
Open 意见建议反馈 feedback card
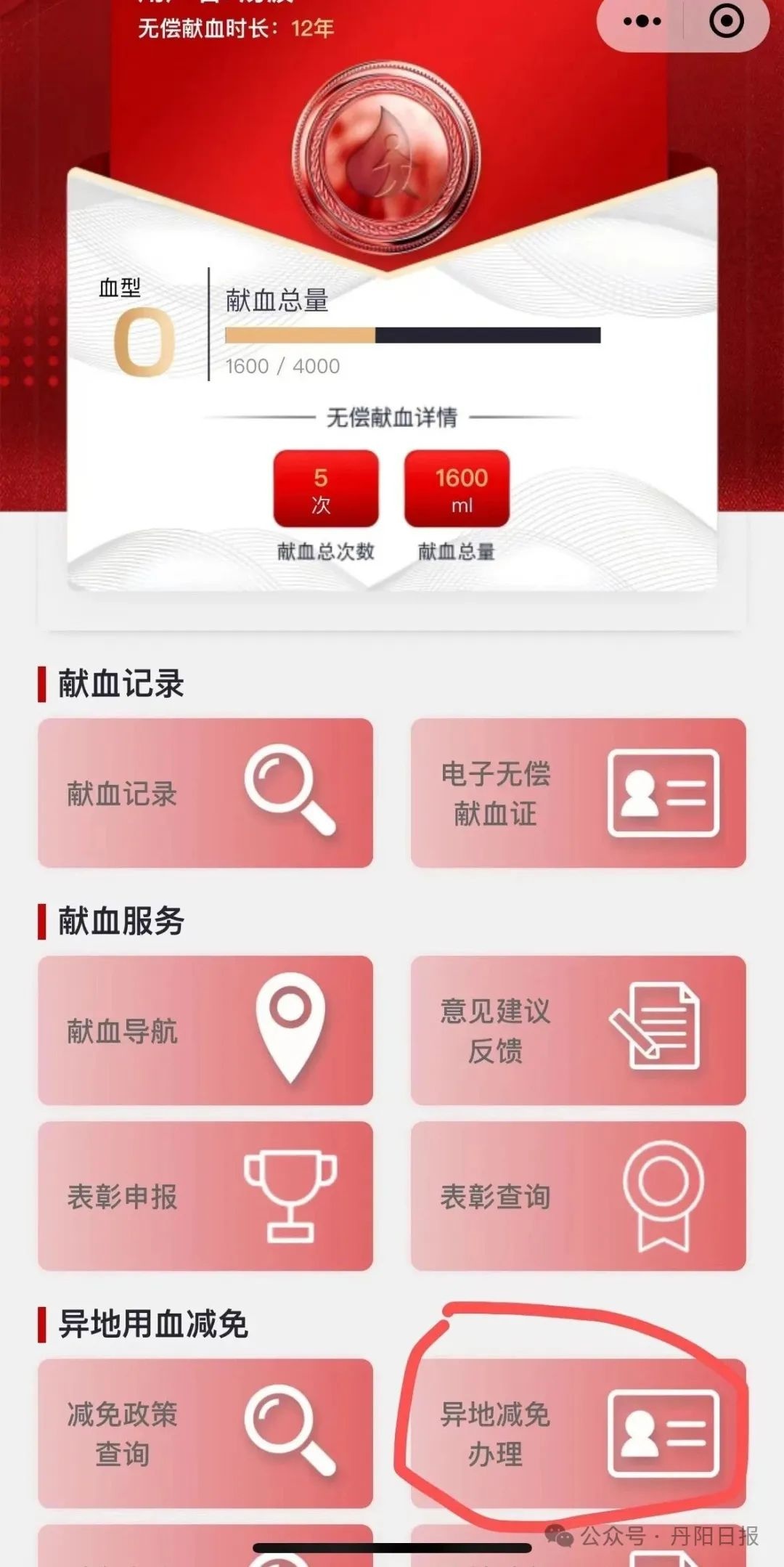578,1030
